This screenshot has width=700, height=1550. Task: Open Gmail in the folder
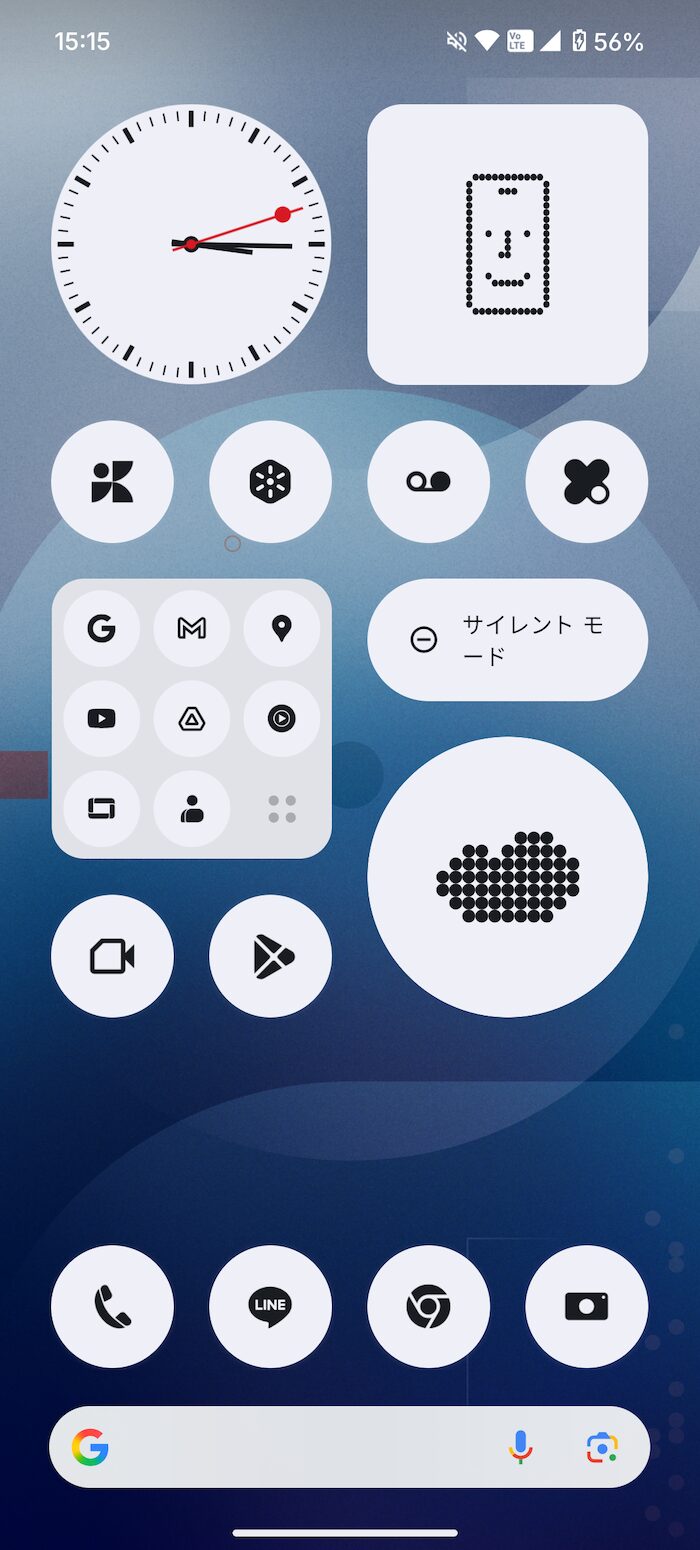(x=191, y=628)
